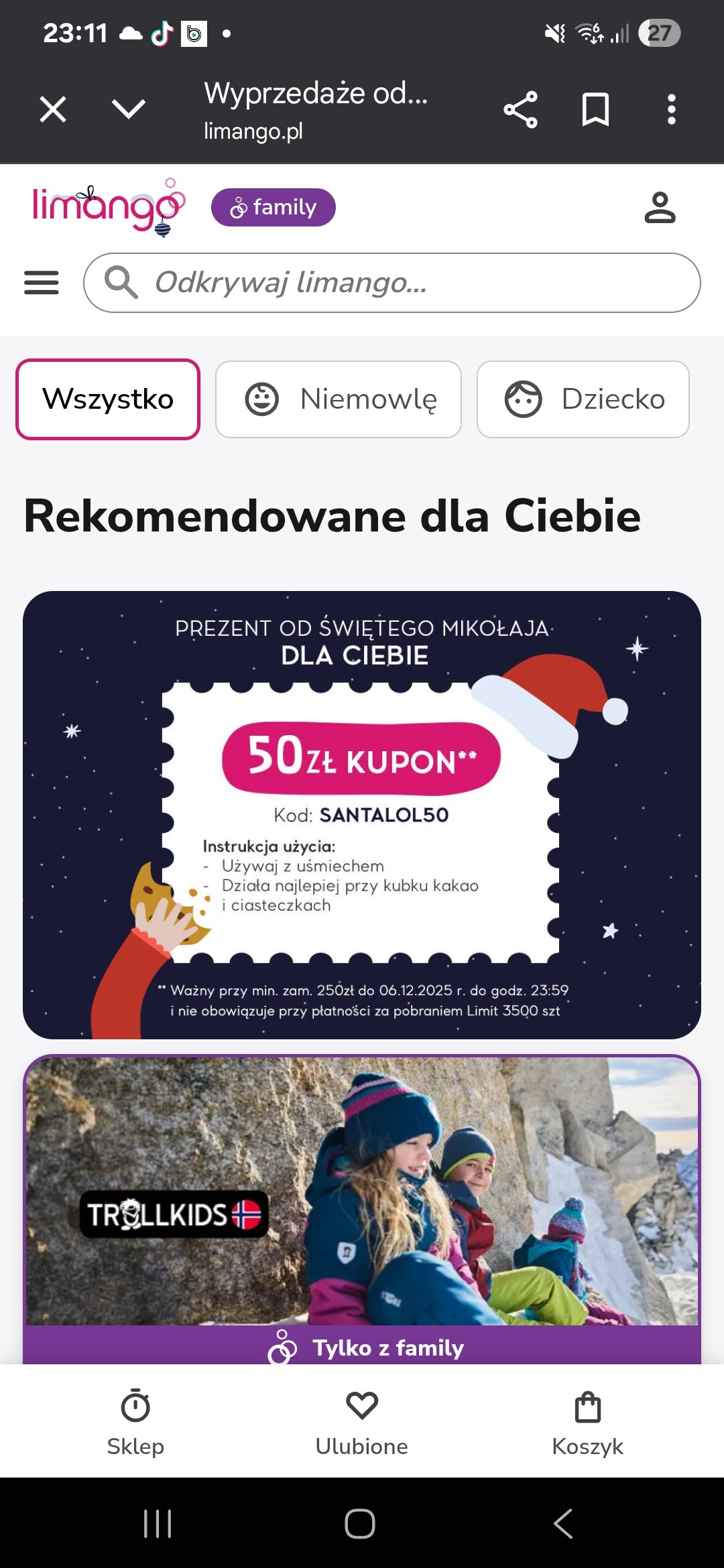Open the browser overflow menu
The image size is (724, 1568).
click(671, 109)
